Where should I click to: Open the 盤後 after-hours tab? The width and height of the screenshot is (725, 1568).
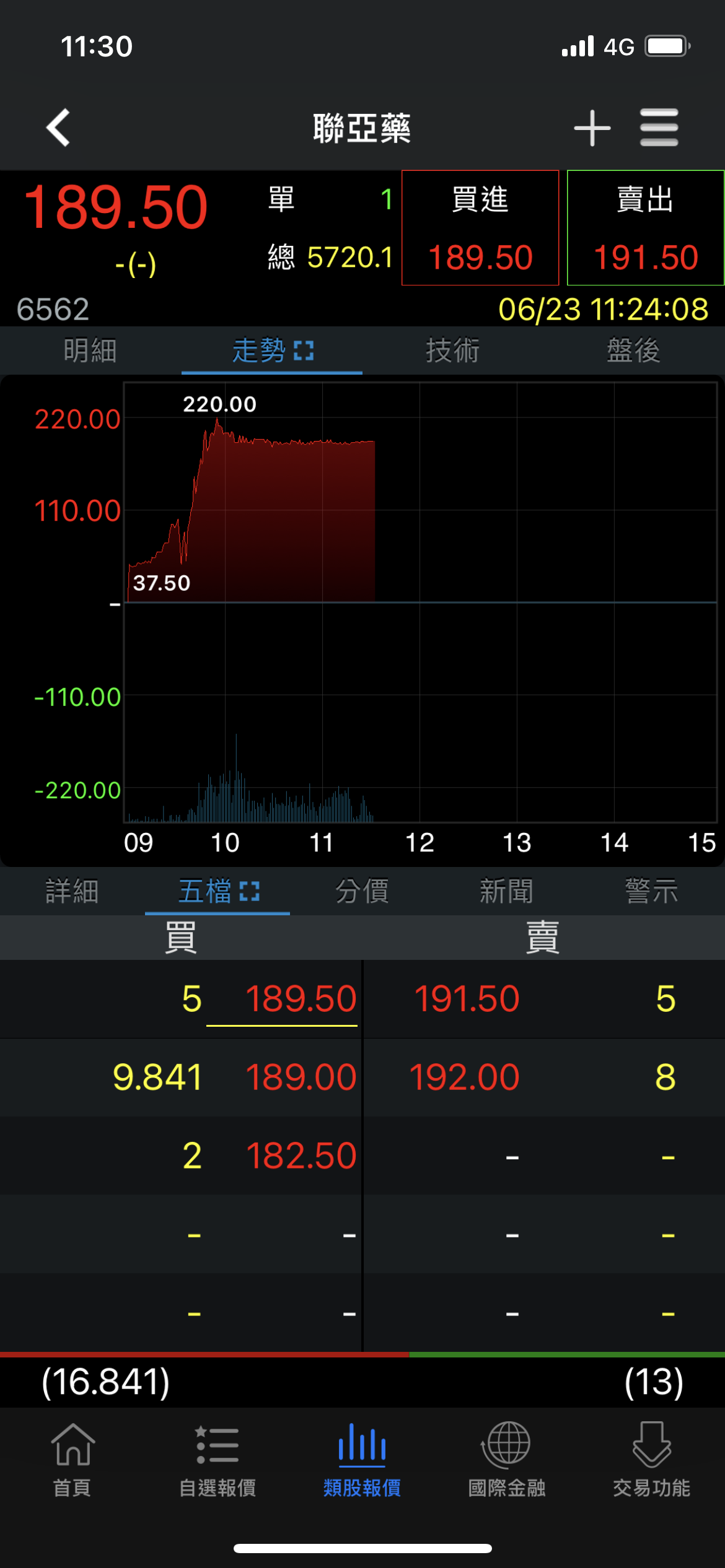634,351
